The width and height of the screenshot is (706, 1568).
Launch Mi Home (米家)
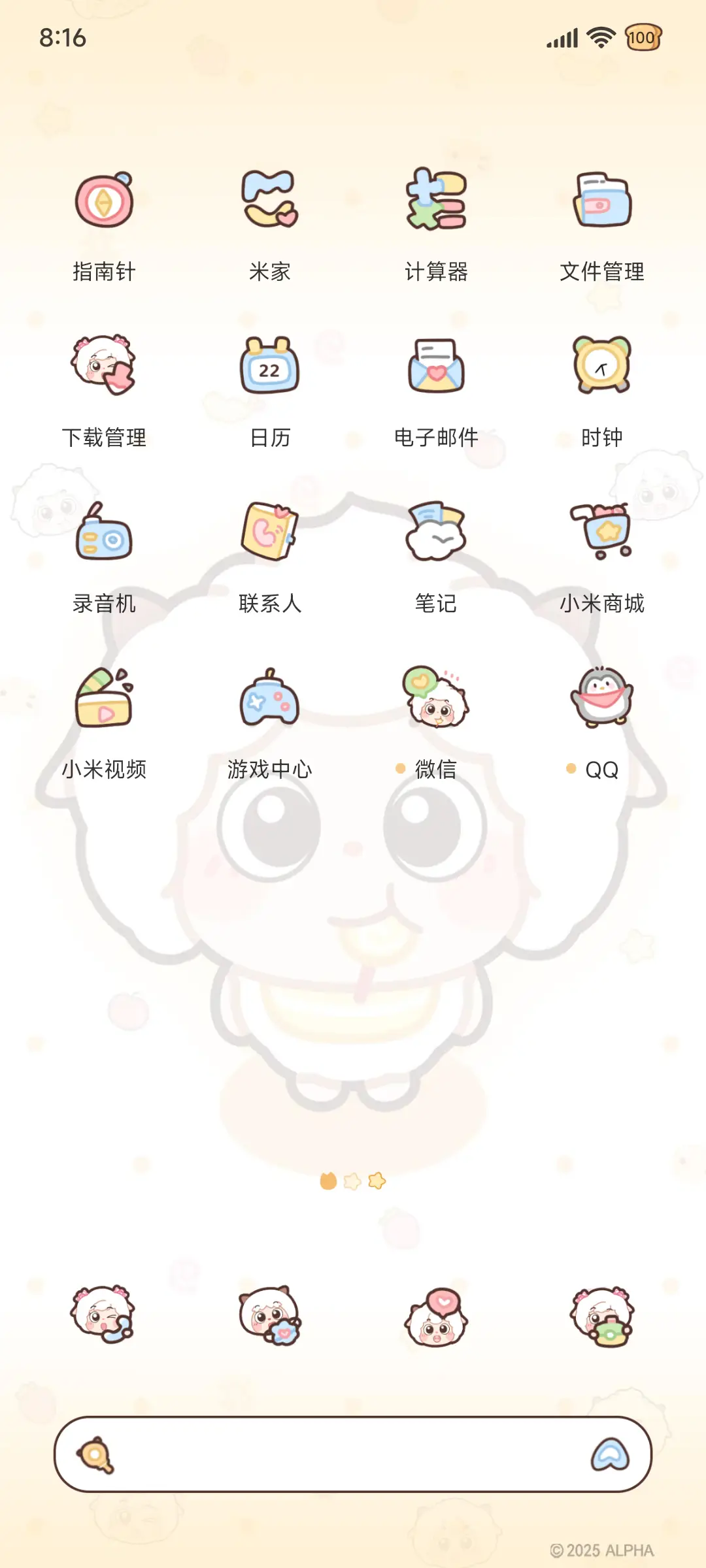271,203
